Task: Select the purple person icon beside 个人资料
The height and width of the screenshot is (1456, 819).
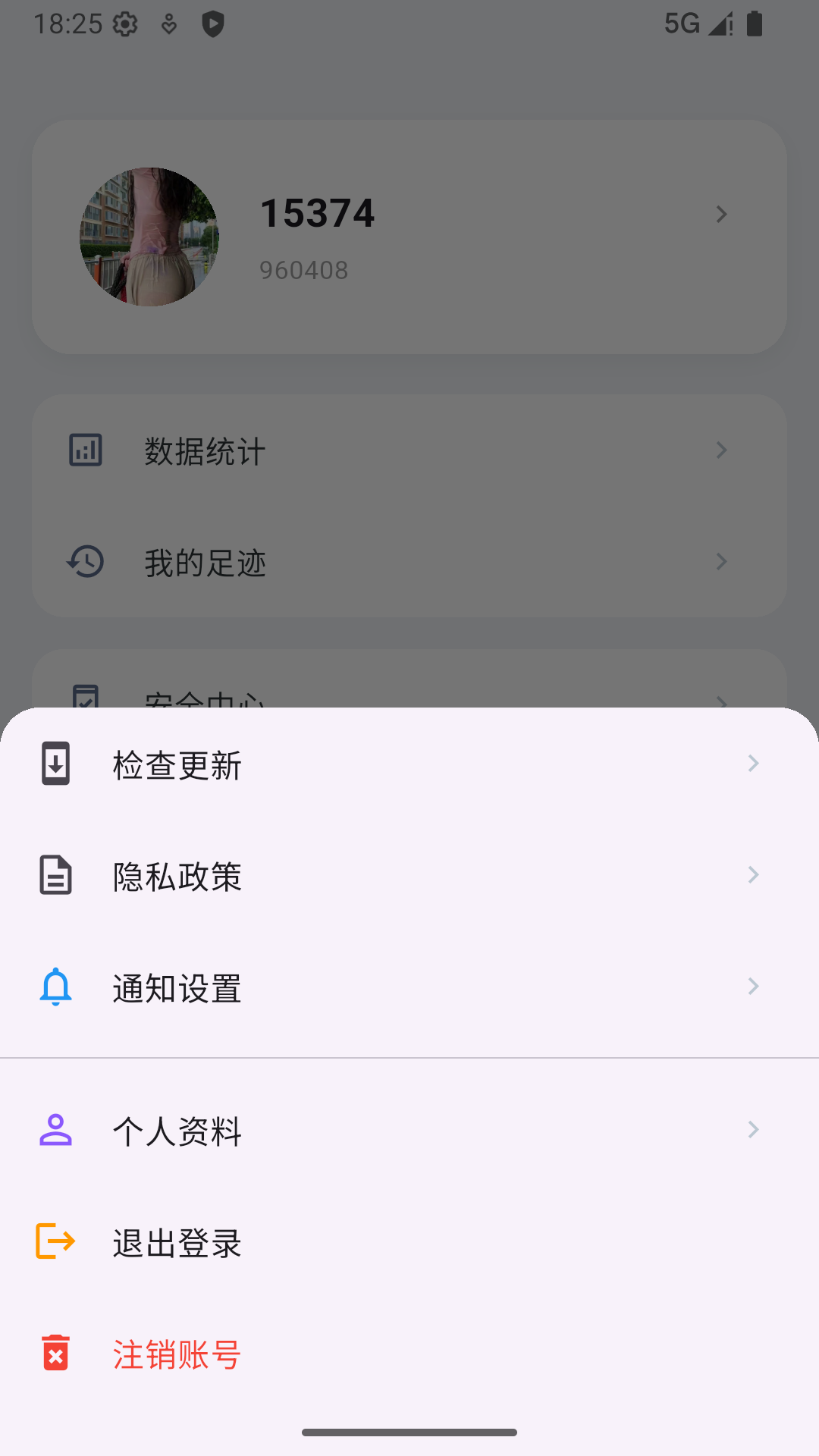Action: click(x=55, y=1131)
